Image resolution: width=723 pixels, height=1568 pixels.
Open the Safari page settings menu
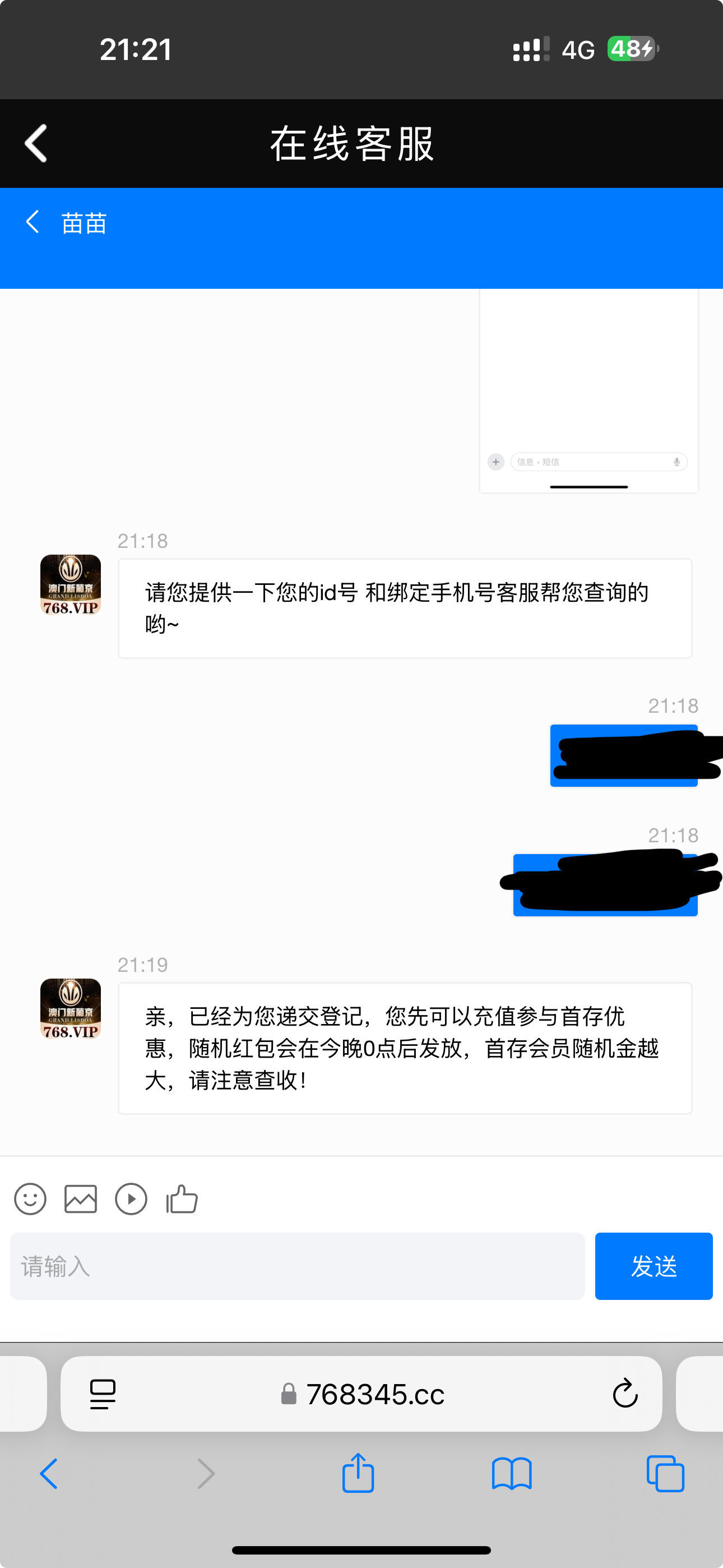point(102,1394)
